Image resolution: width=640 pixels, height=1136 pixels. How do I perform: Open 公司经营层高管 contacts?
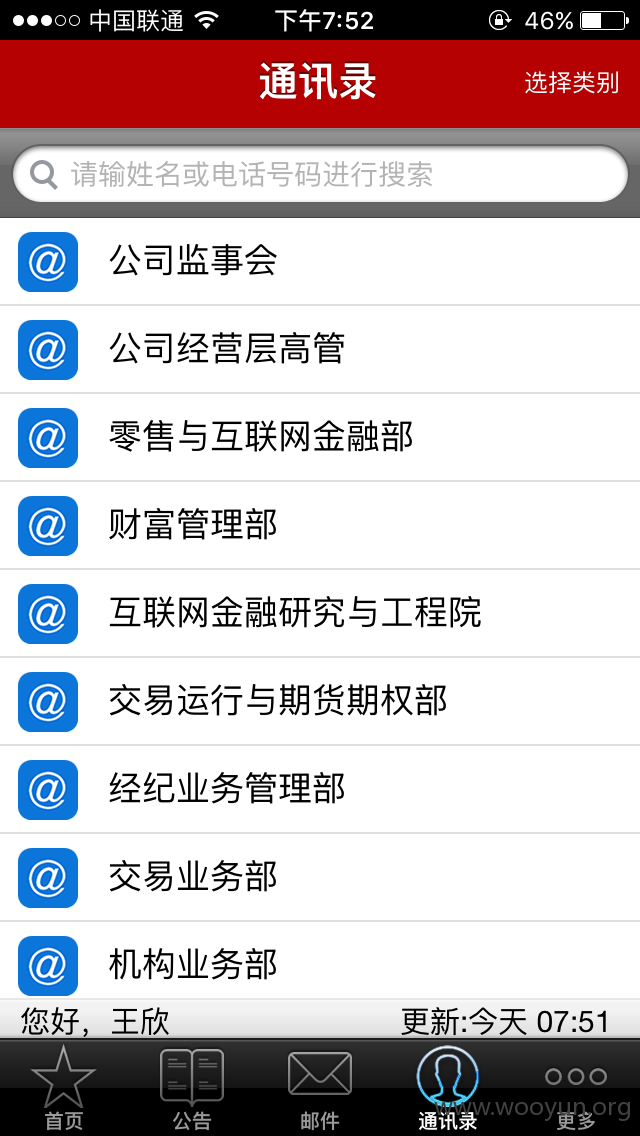pyautogui.click(x=320, y=349)
